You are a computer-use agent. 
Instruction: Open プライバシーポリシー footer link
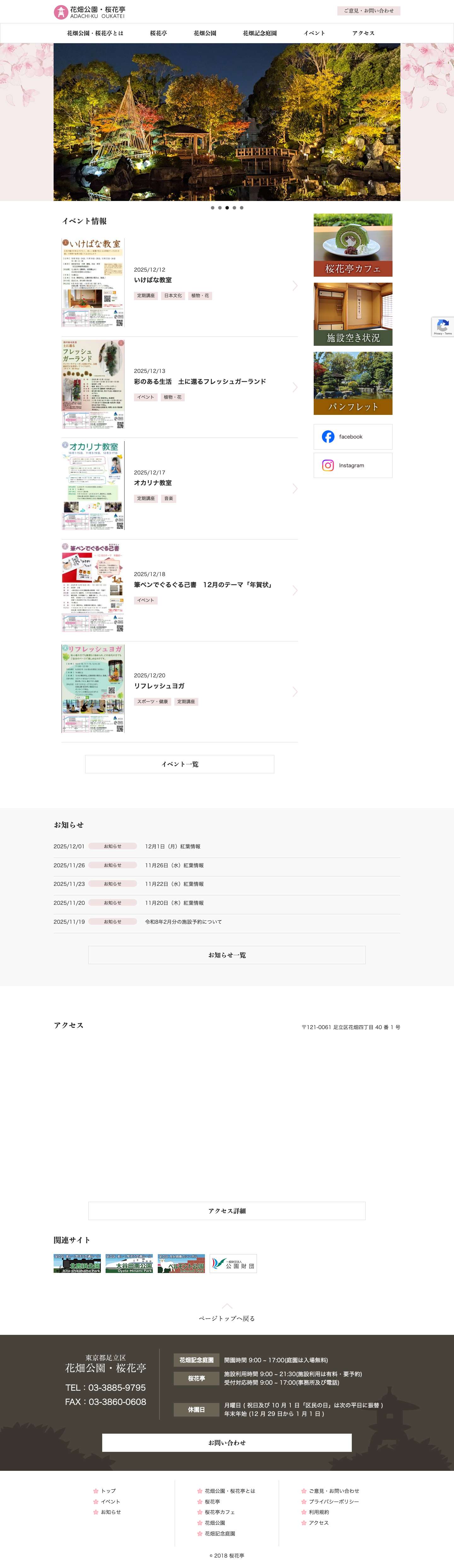(x=334, y=1502)
